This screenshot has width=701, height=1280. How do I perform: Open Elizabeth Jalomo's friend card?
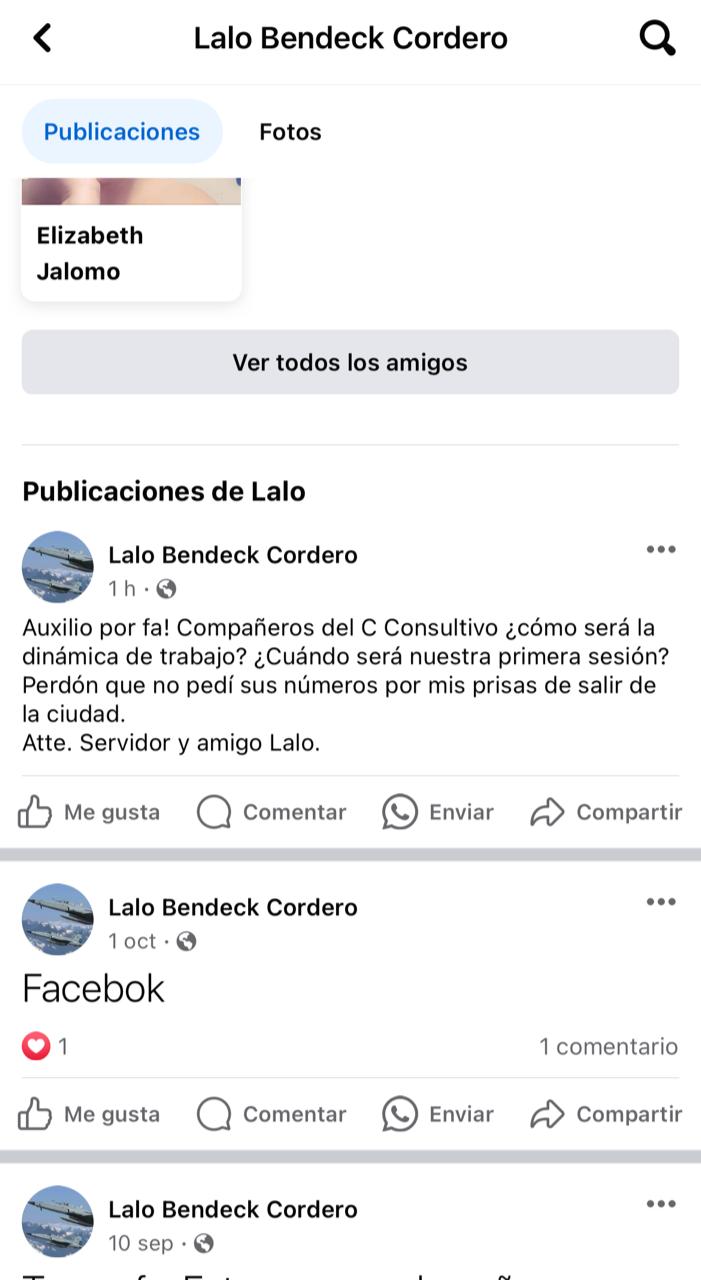click(x=131, y=240)
